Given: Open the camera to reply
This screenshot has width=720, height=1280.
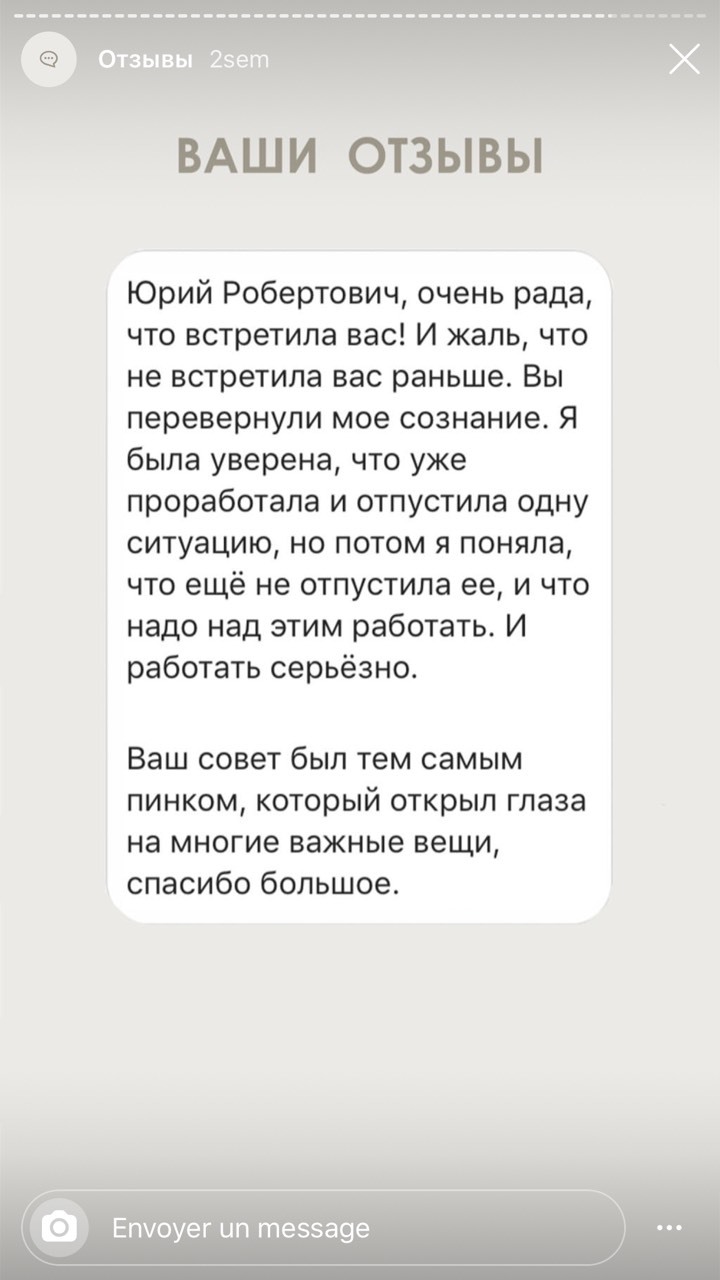Looking at the screenshot, I should click(60, 1228).
